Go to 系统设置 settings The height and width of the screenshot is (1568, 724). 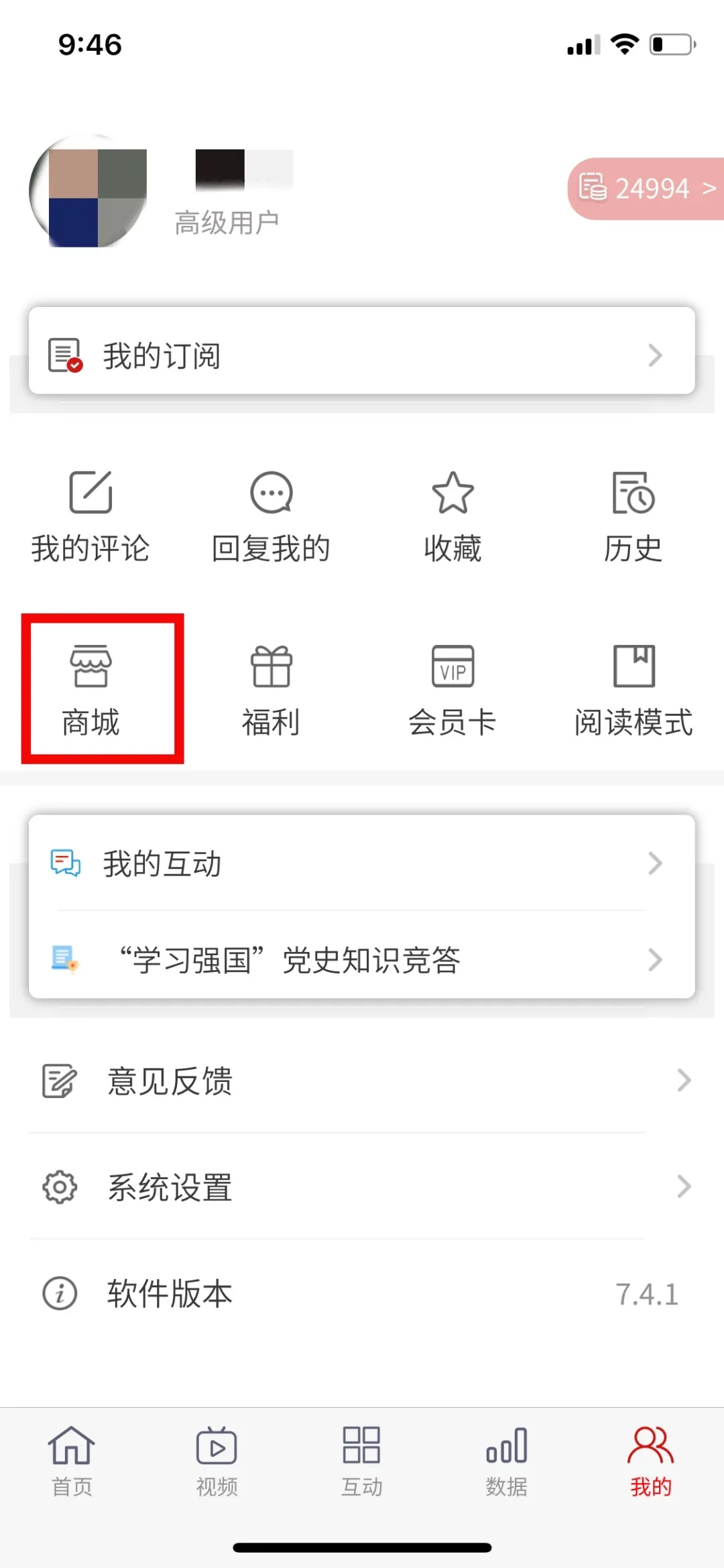point(361,1187)
